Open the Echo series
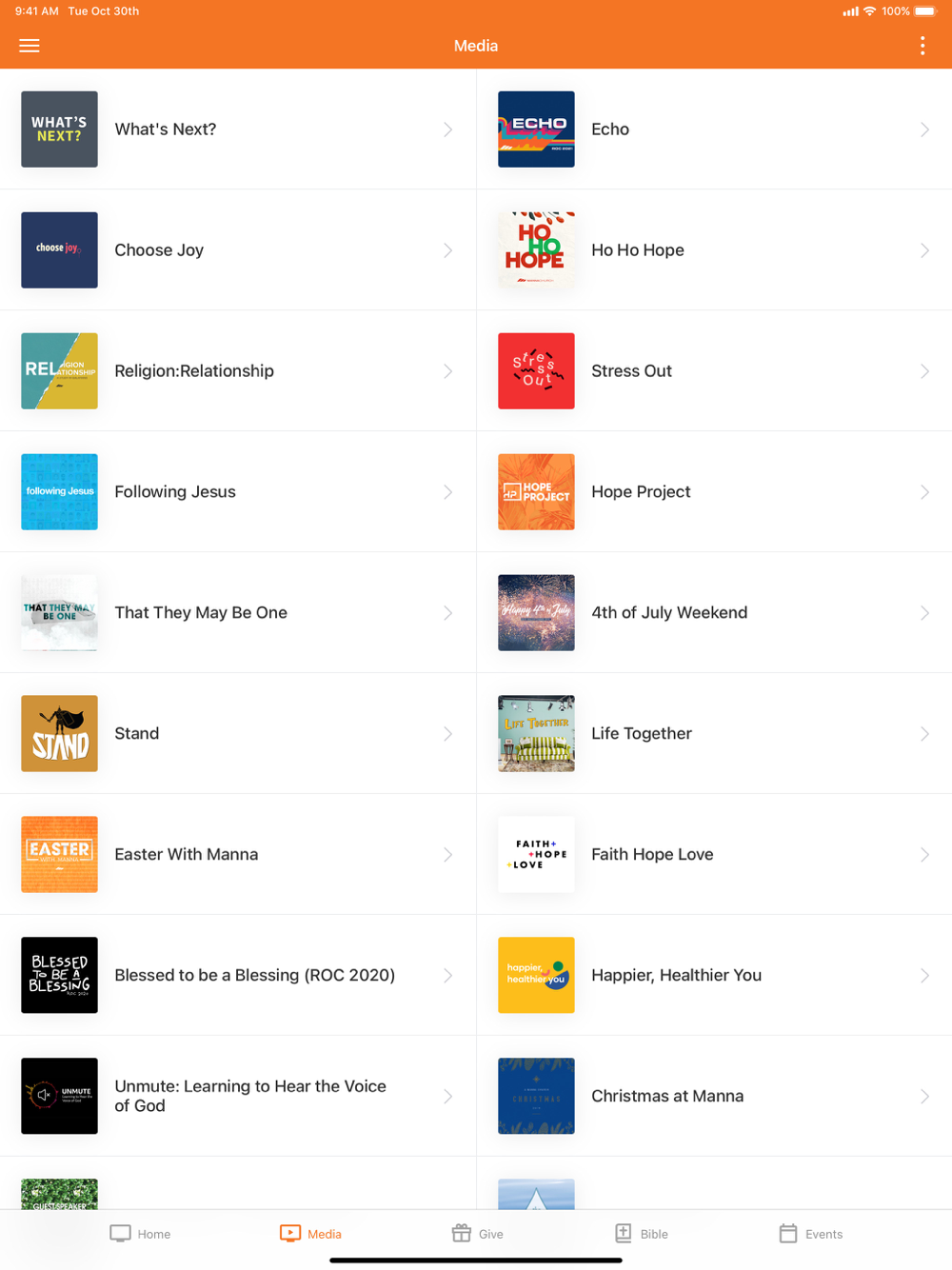The width and height of the screenshot is (952, 1270). tap(714, 129)
